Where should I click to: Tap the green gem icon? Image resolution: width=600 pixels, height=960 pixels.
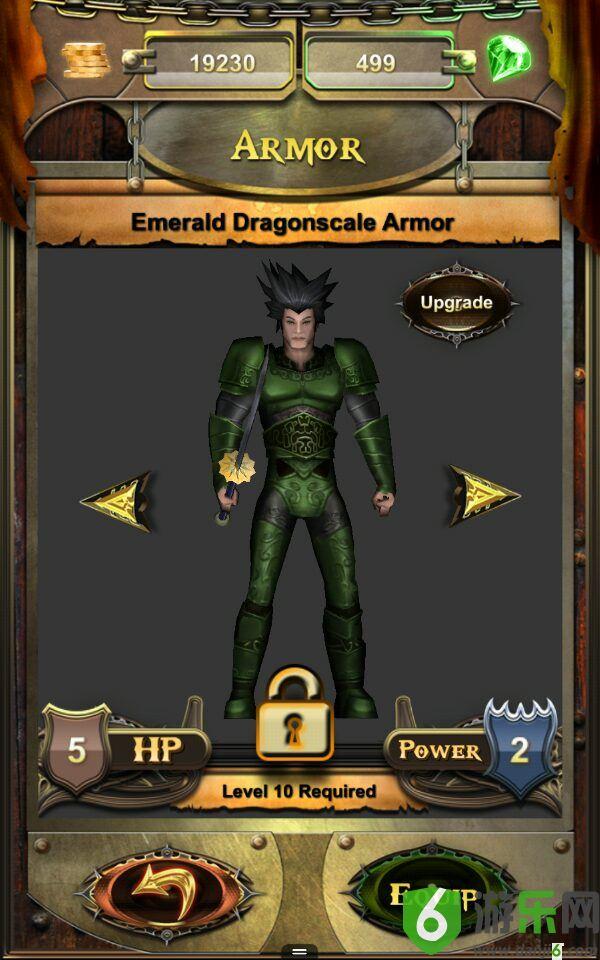(508, 58)
